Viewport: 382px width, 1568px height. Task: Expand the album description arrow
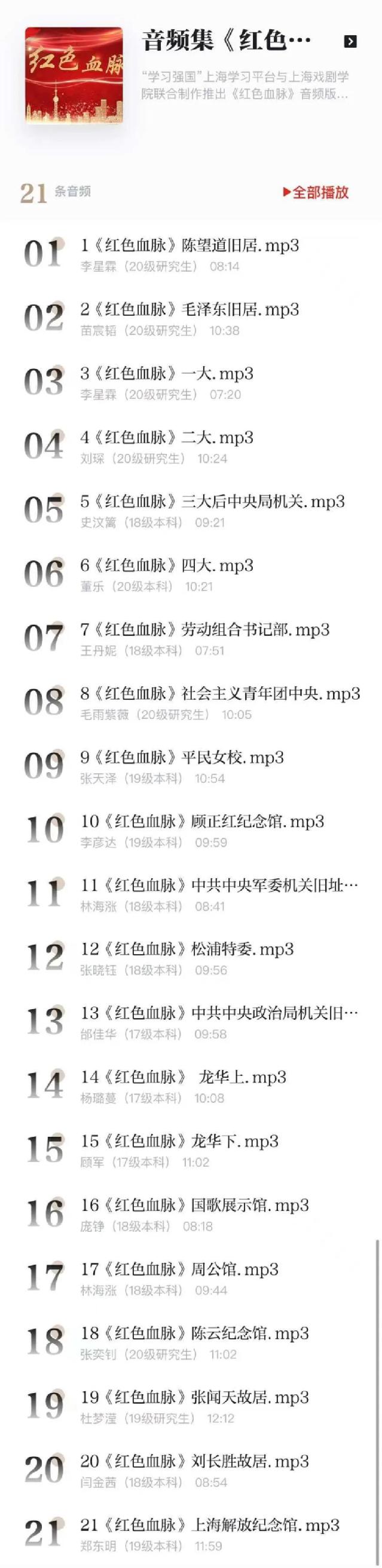point(350,41)
